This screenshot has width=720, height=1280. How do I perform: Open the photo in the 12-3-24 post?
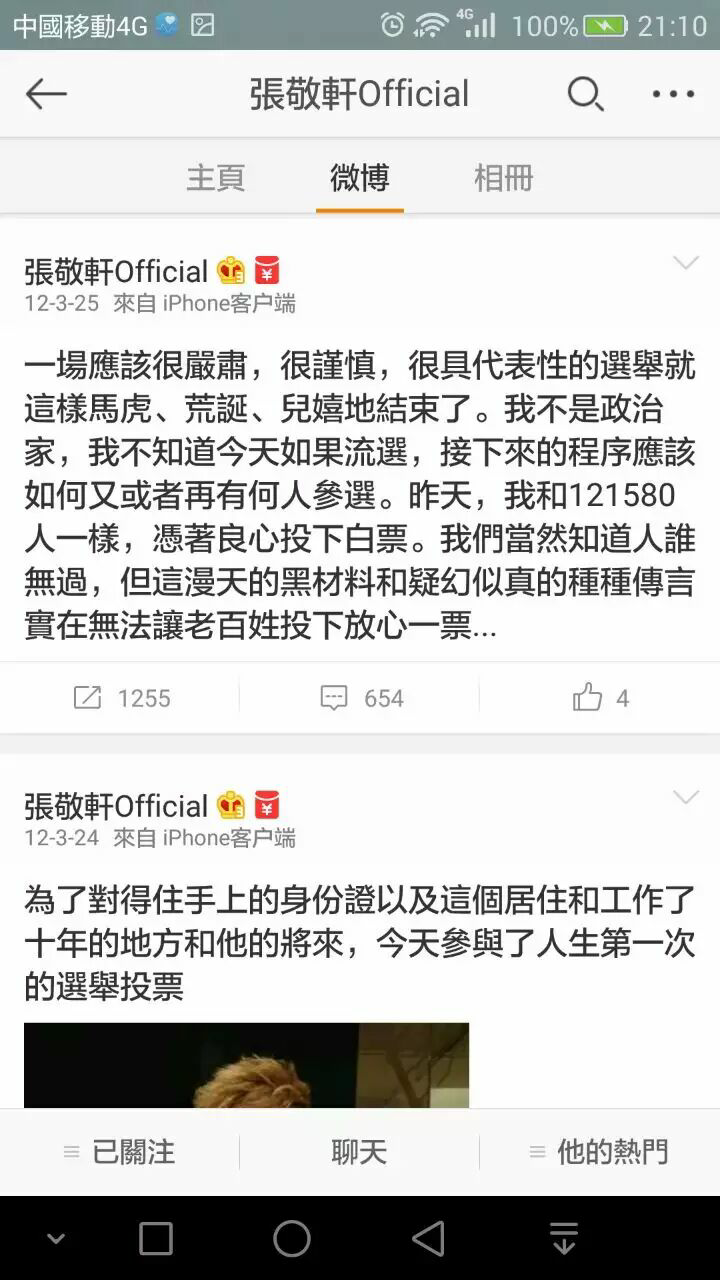click(x=246, y=1064)
